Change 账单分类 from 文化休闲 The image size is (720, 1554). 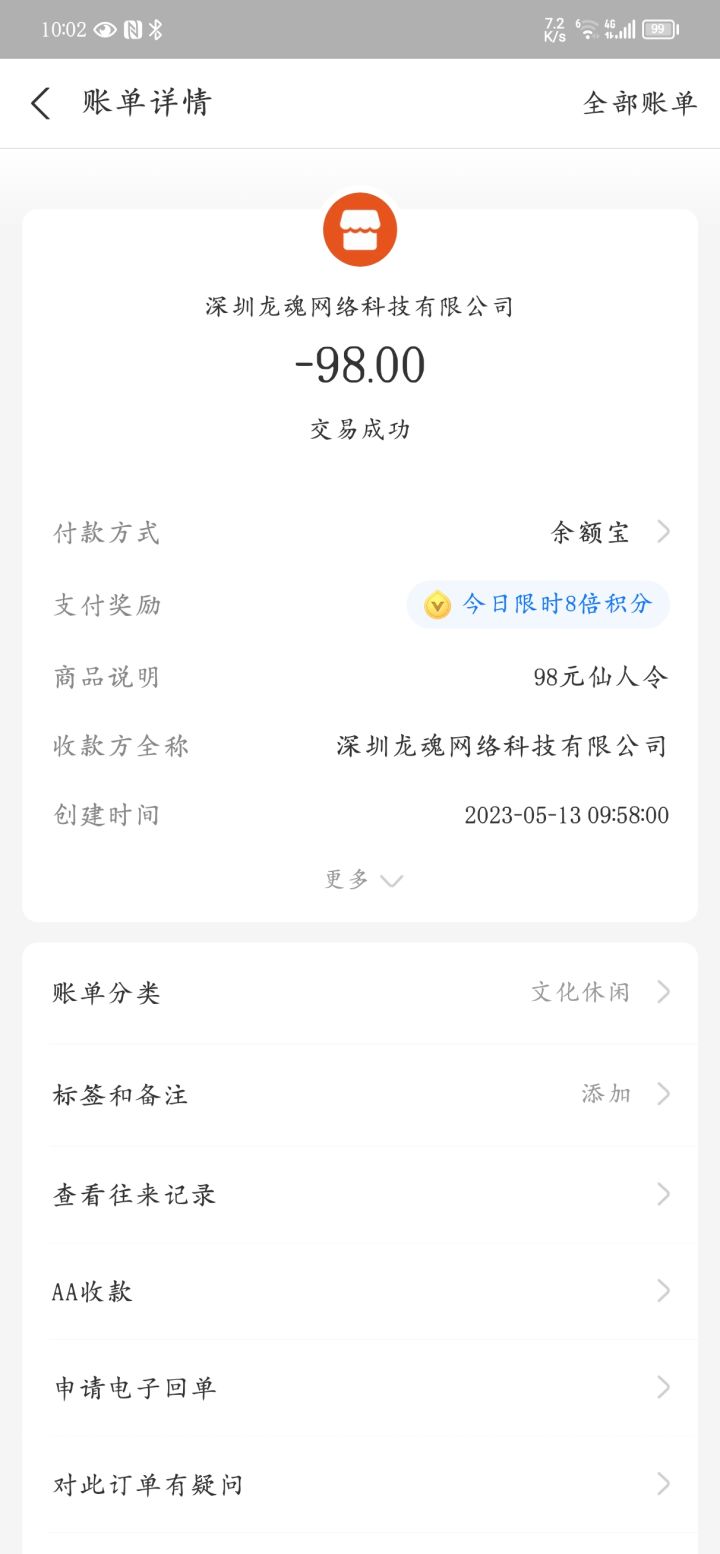(x=360, y=993)
